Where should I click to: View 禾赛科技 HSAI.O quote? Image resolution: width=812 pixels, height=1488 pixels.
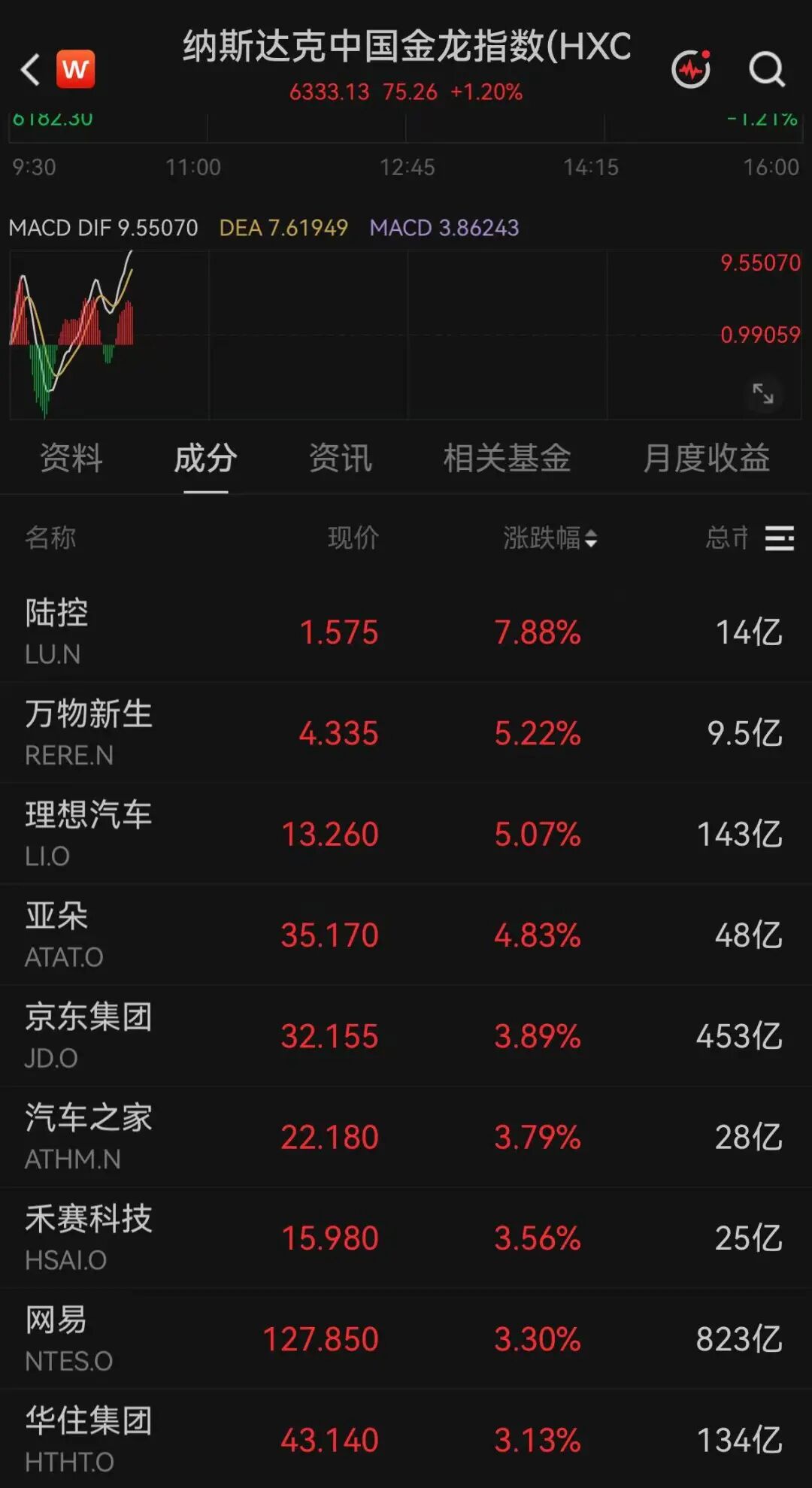click(x=406, y=1238)
